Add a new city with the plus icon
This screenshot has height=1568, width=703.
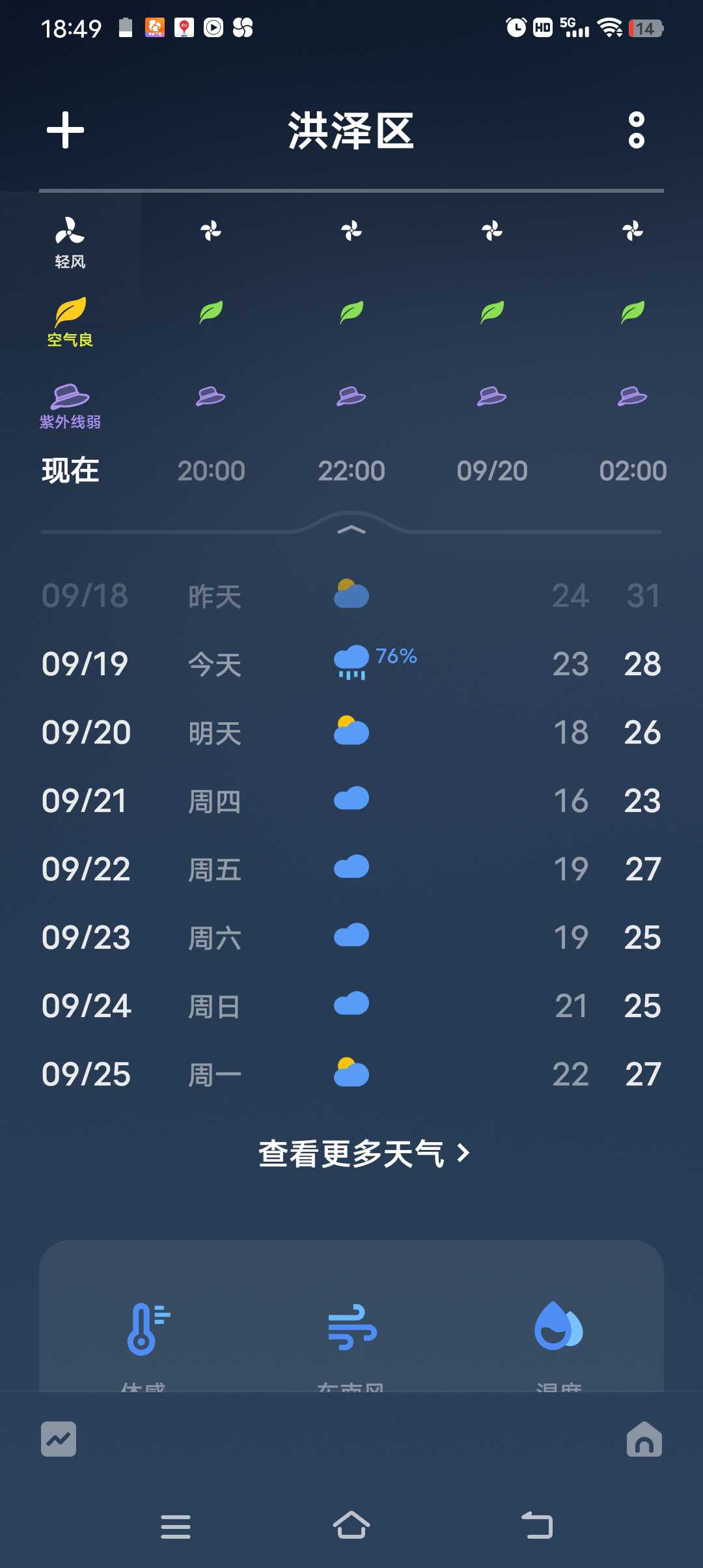click(65, 130)
